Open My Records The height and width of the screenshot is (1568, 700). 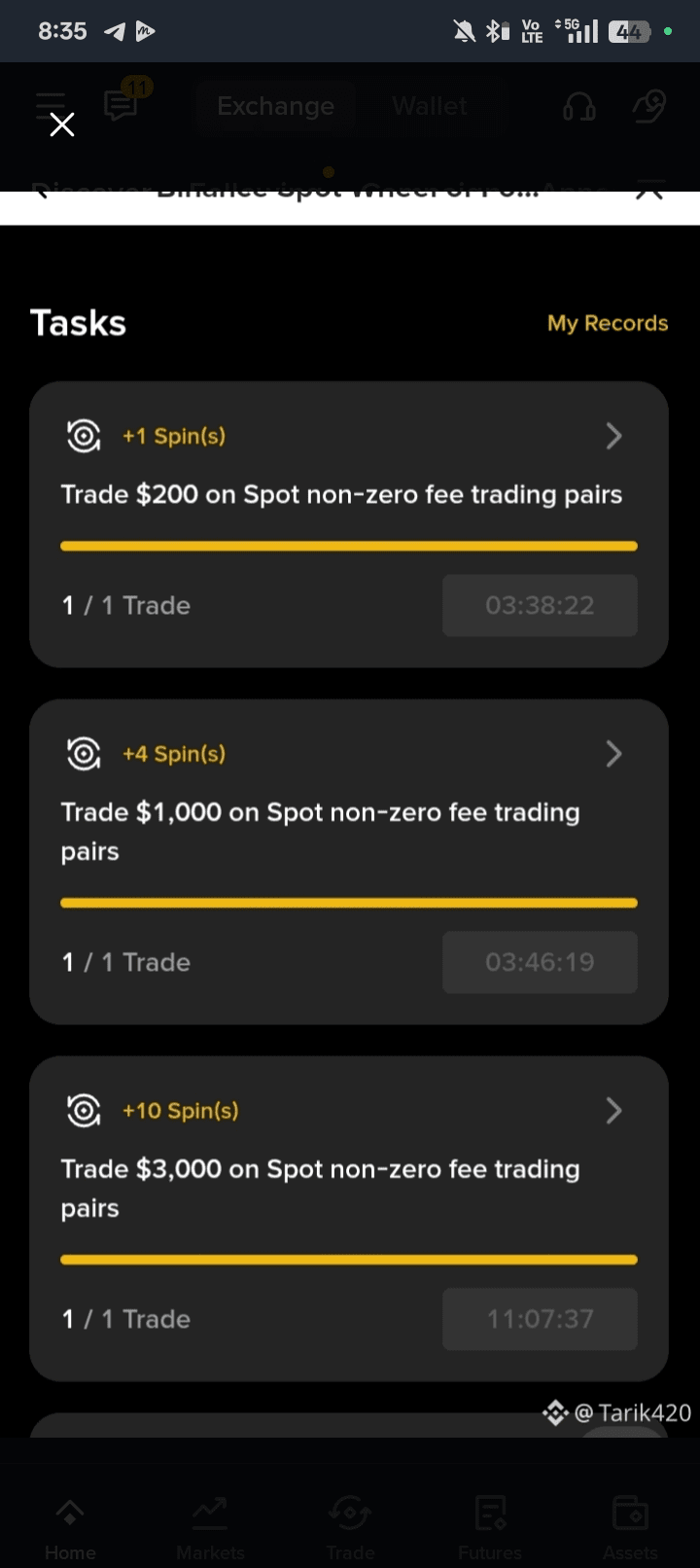607,323
